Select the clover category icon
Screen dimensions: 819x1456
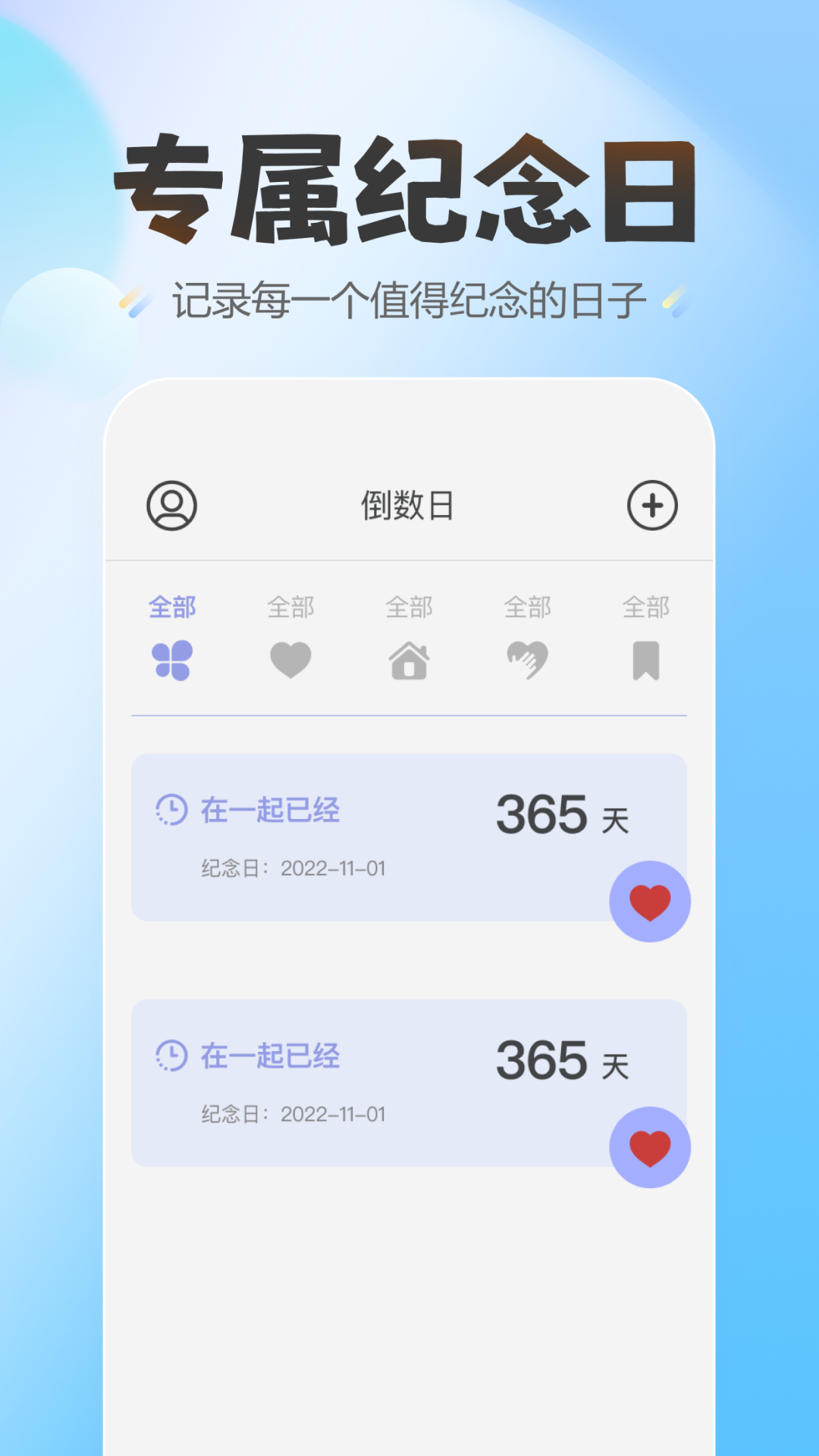(x=171, y=660)
